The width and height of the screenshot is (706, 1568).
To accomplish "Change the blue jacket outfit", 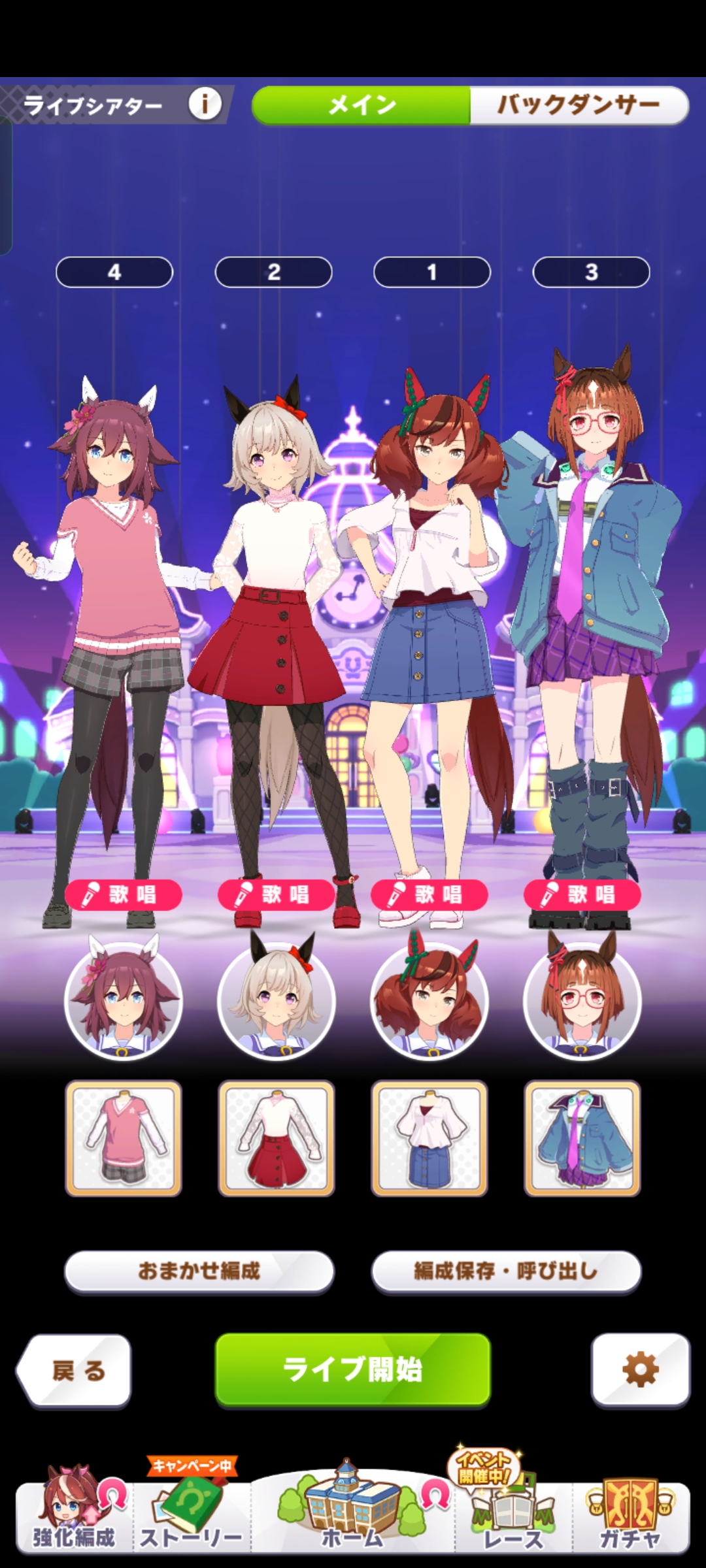I will pyautogui.click(x=582, y=1138).
